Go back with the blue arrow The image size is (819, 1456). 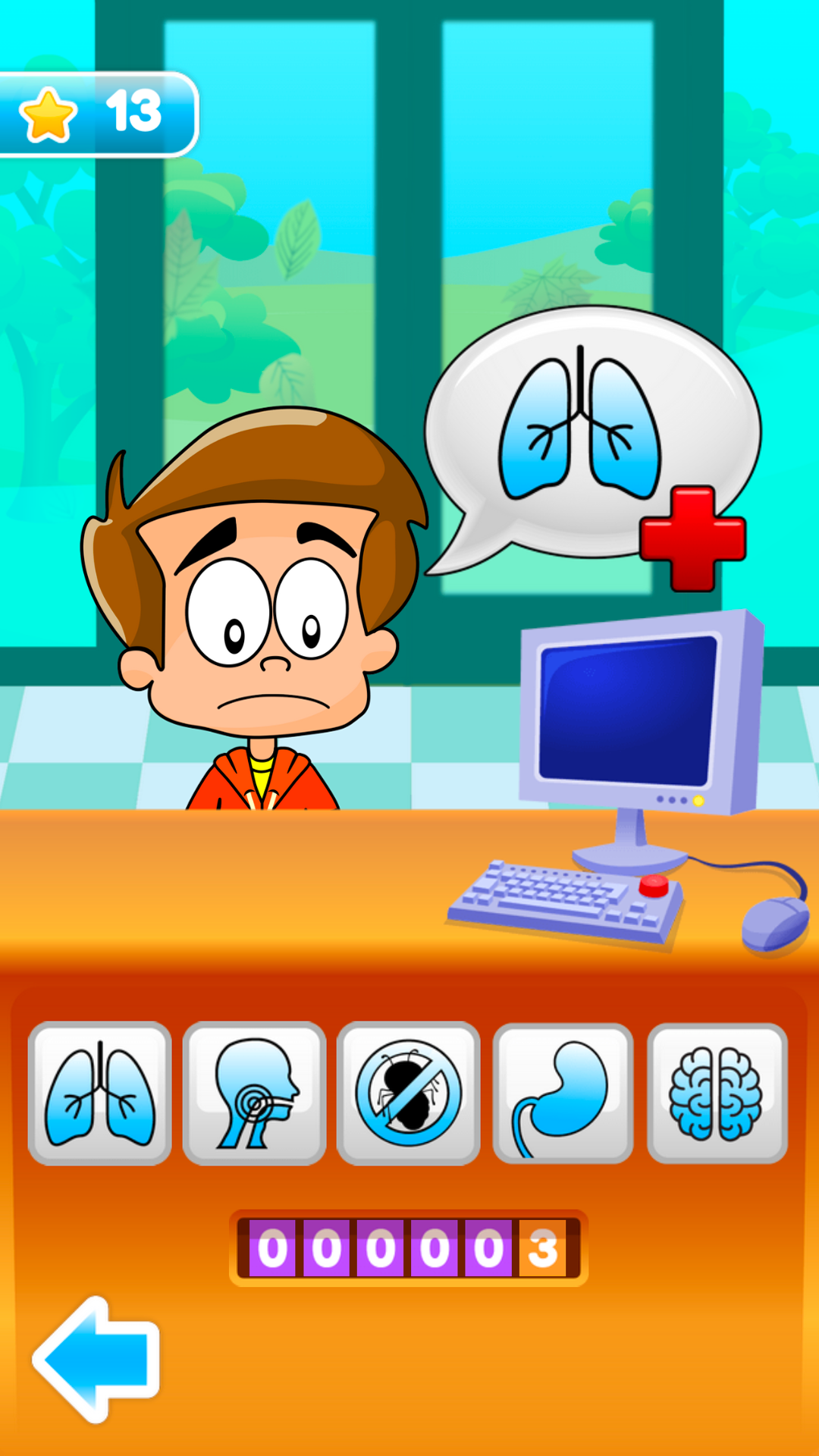click(96, 1359)
